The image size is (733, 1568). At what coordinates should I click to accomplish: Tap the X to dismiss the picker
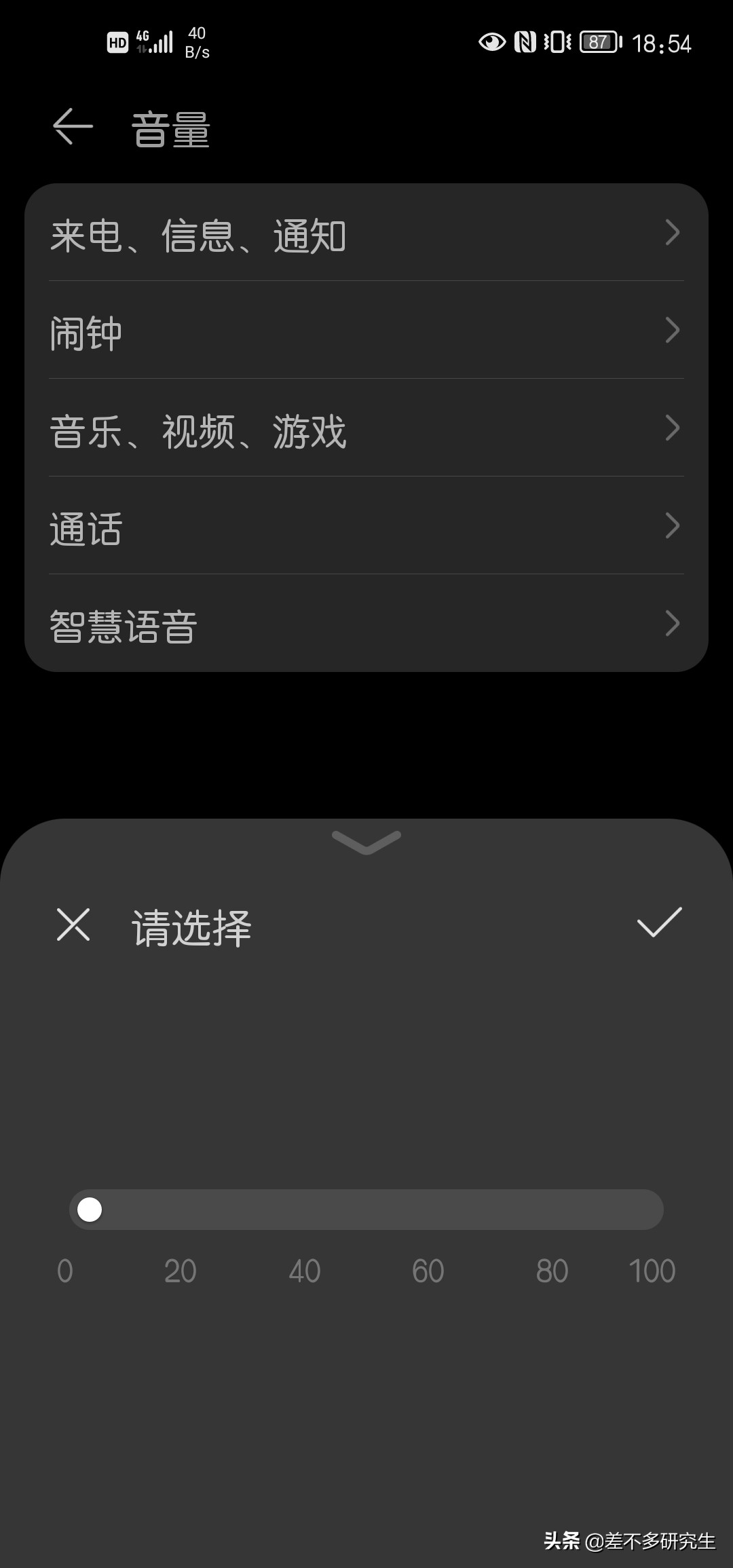[x=72, y=925]
